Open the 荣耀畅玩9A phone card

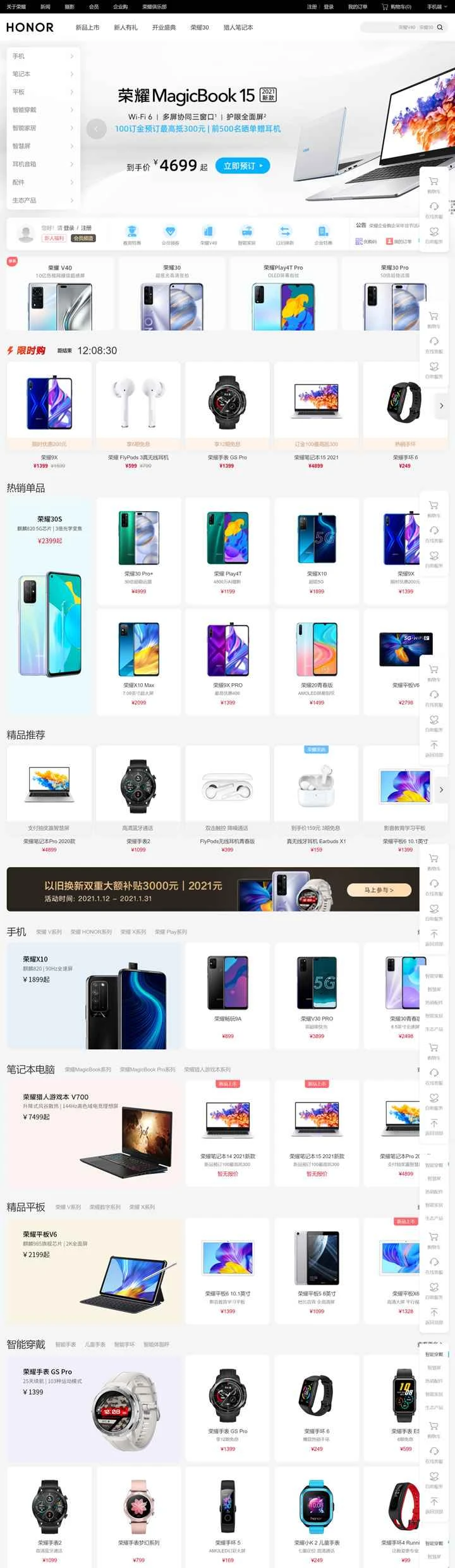227,993
